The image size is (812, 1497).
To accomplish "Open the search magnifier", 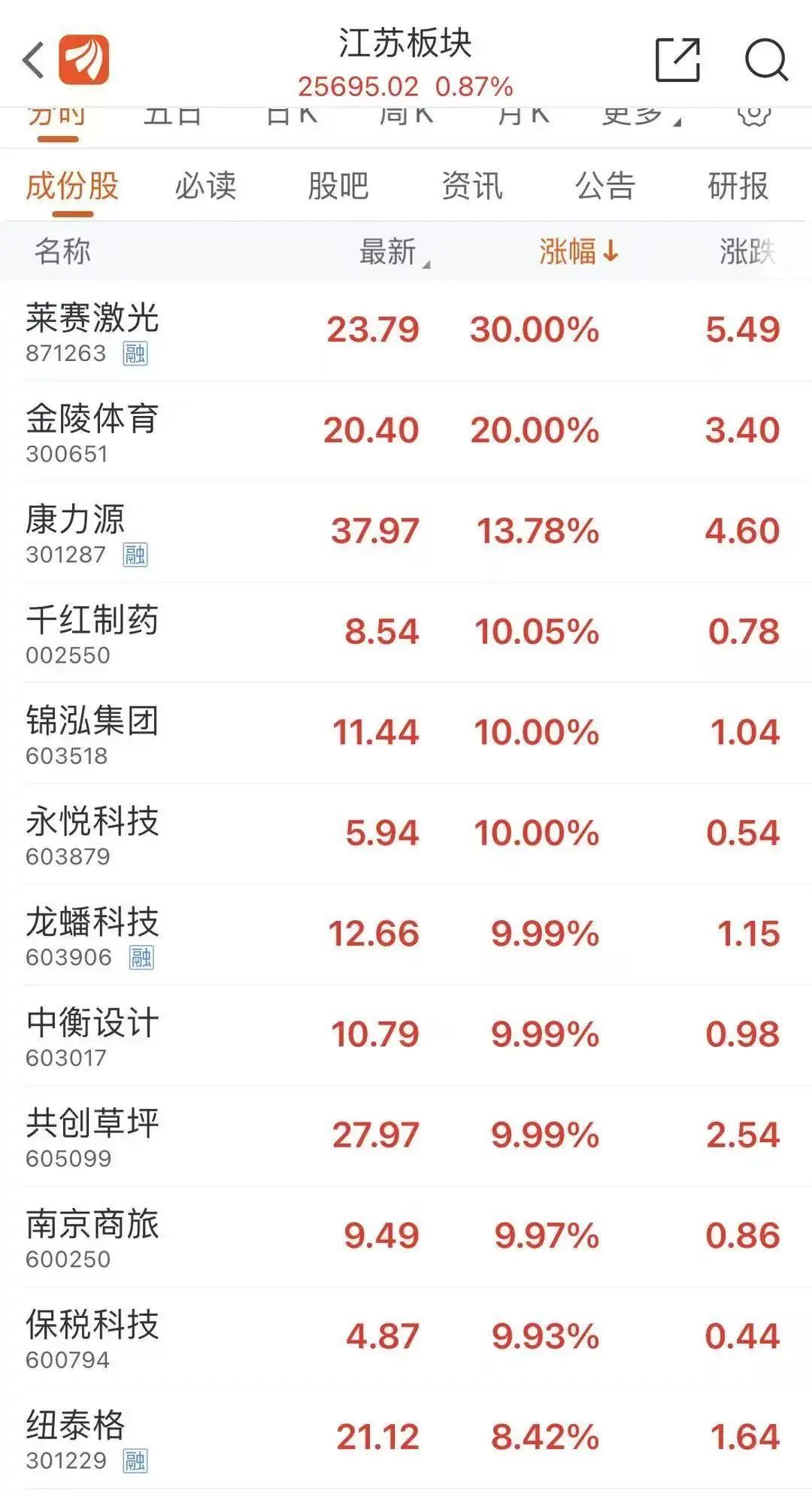I will [x=765, y=59].
